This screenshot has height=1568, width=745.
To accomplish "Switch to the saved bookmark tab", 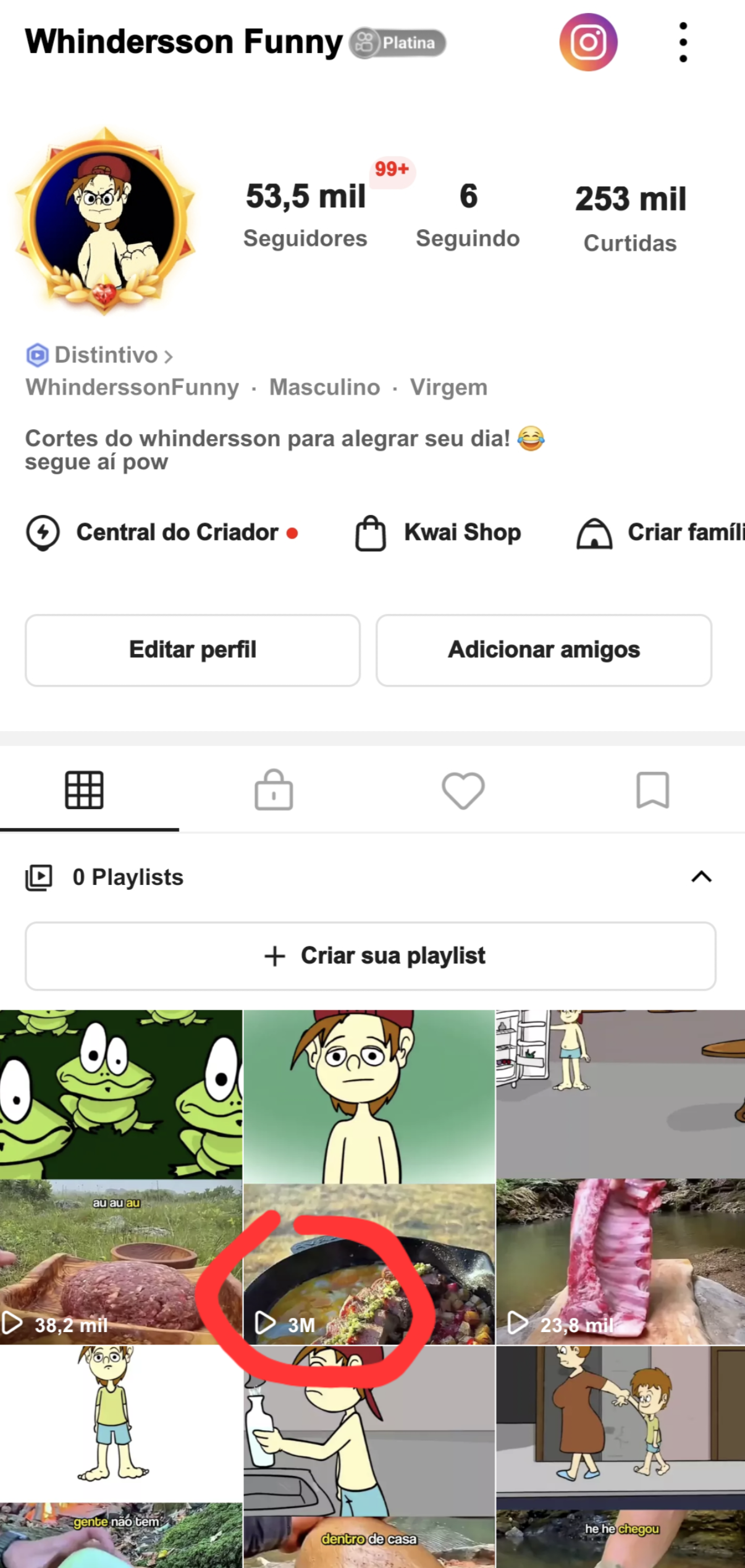I will [652, 790].
